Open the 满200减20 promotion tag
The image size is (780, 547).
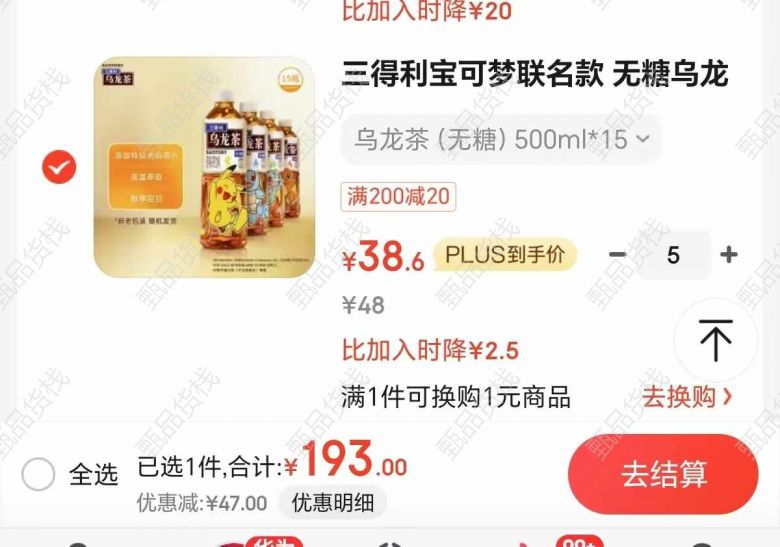tap(398, 196)
